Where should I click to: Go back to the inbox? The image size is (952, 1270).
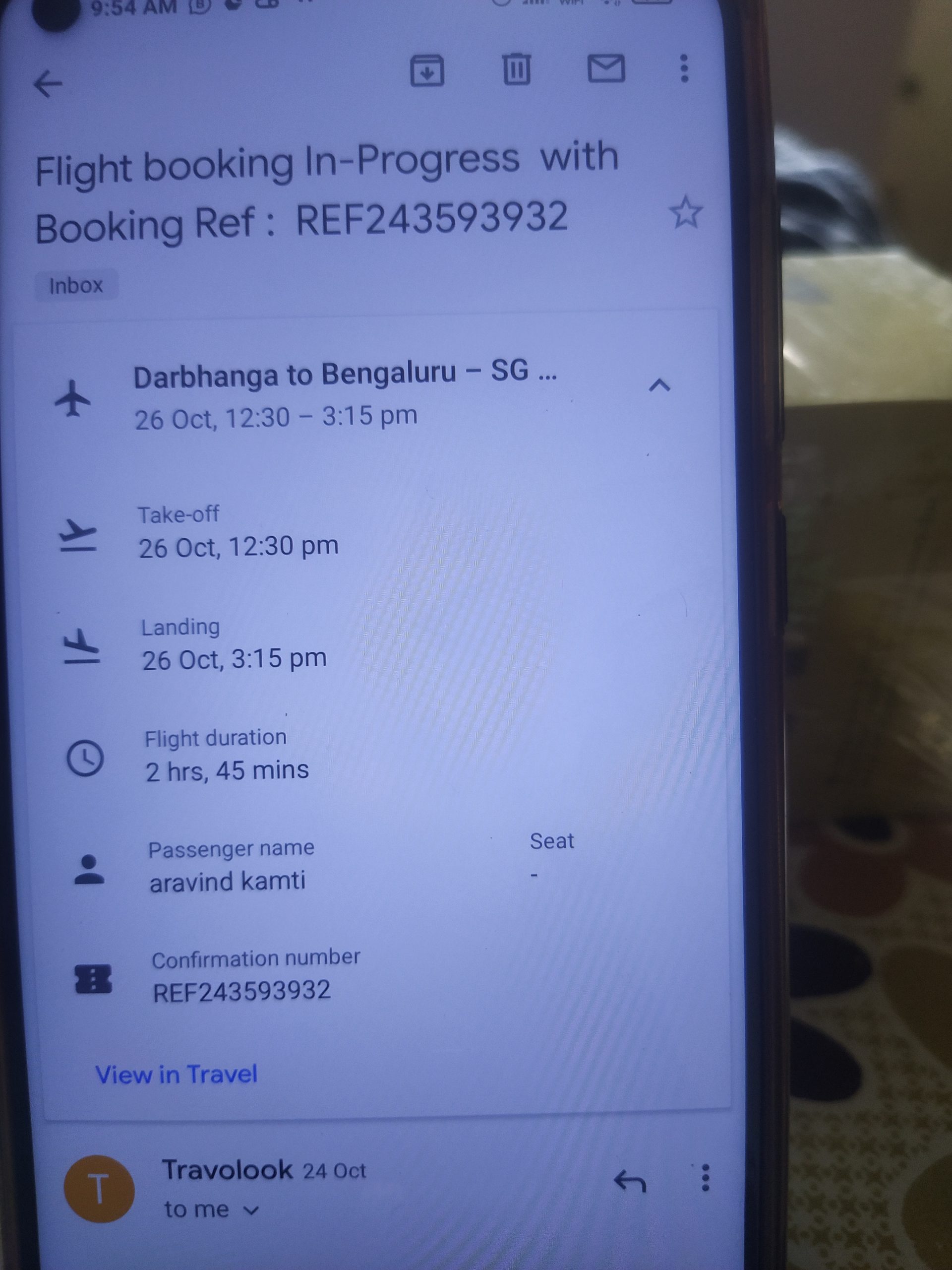pyautogui.click(x=48, y=84)
